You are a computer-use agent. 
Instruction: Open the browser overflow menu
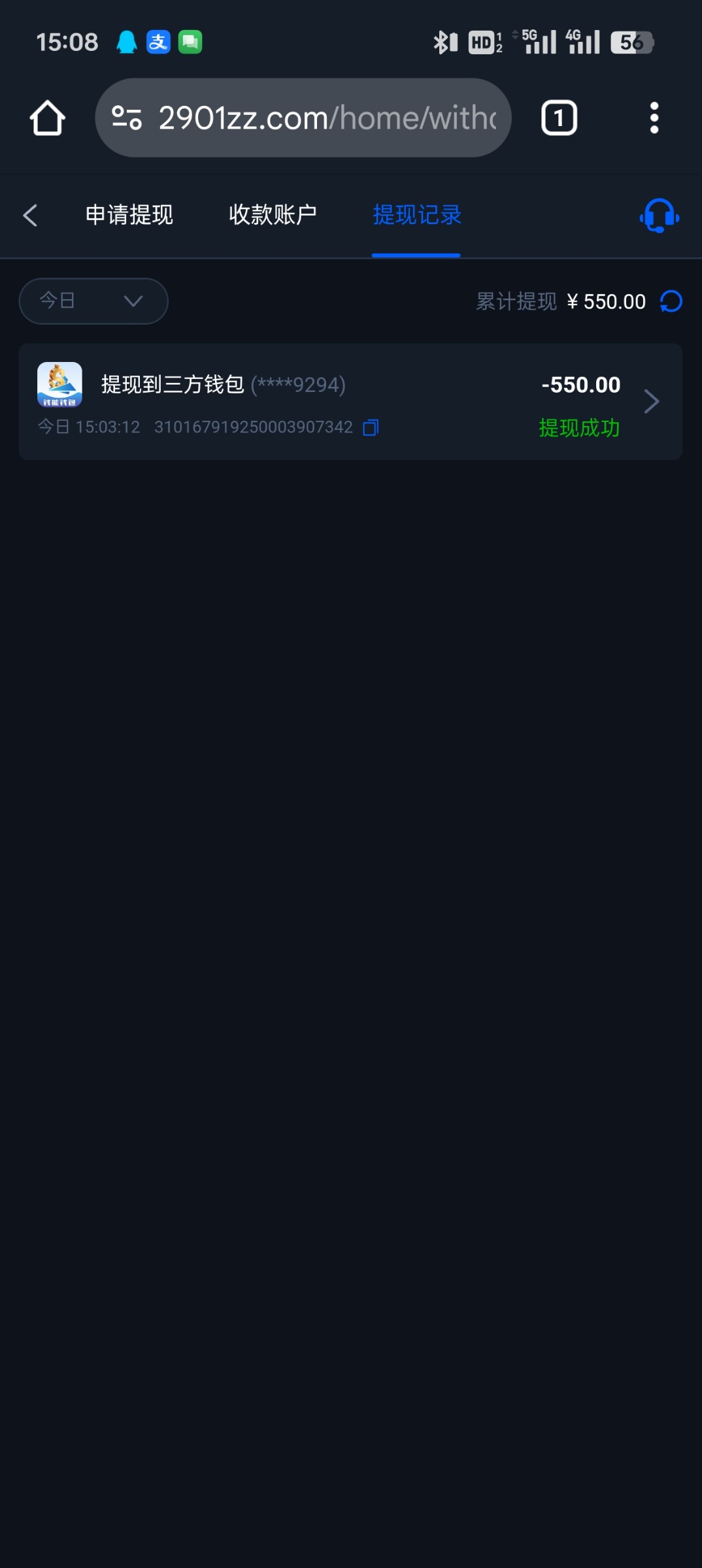coord(654,118)
